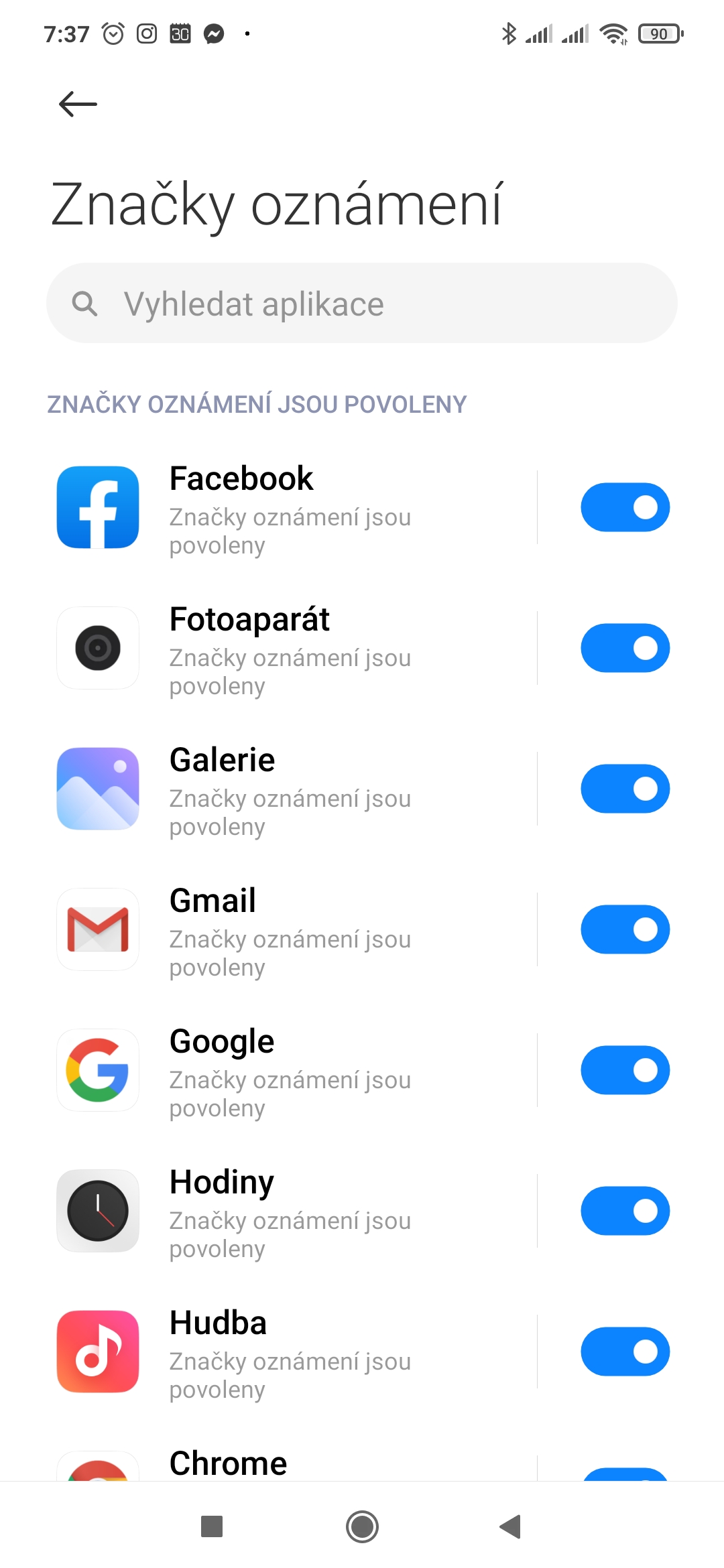This screenshot has width=724, height=1568.
Task: Toggle the Hodiny notification badge switch
Action: tap(625, 1211)
